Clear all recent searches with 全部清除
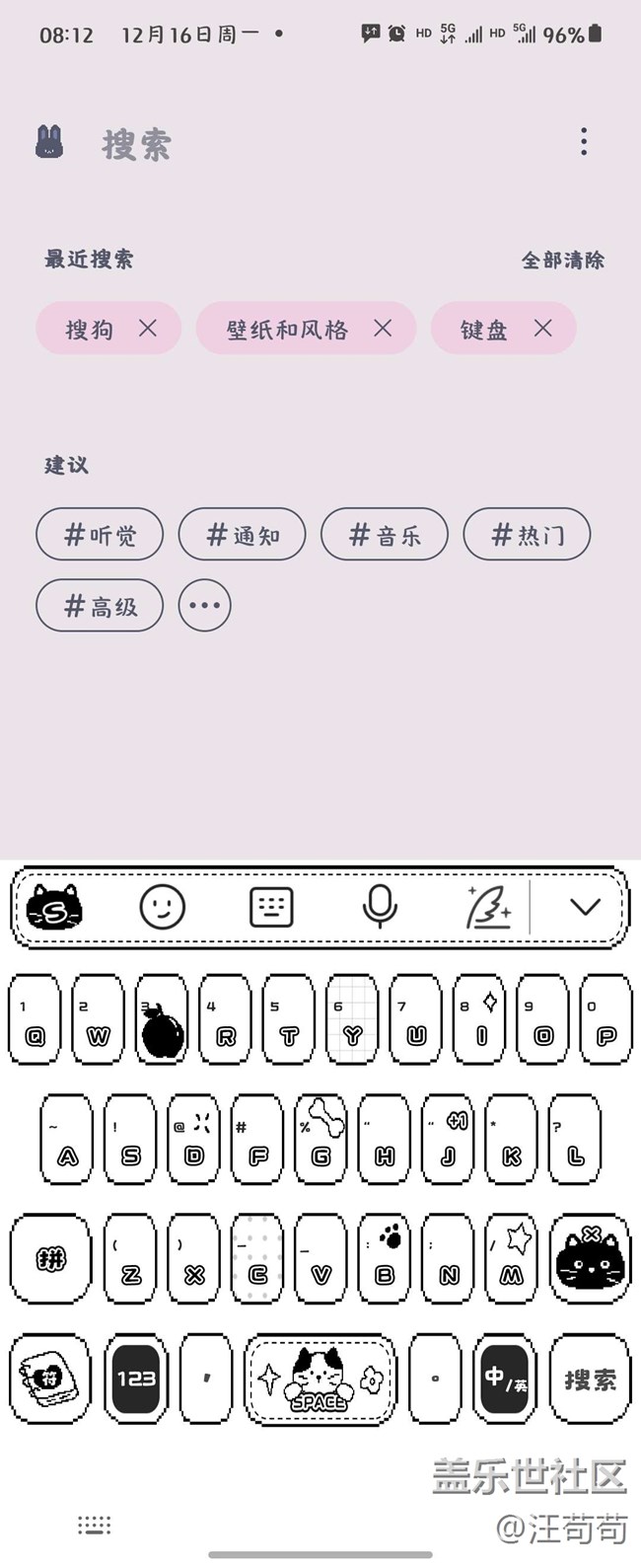641x1568 pixels. (562, 261)
